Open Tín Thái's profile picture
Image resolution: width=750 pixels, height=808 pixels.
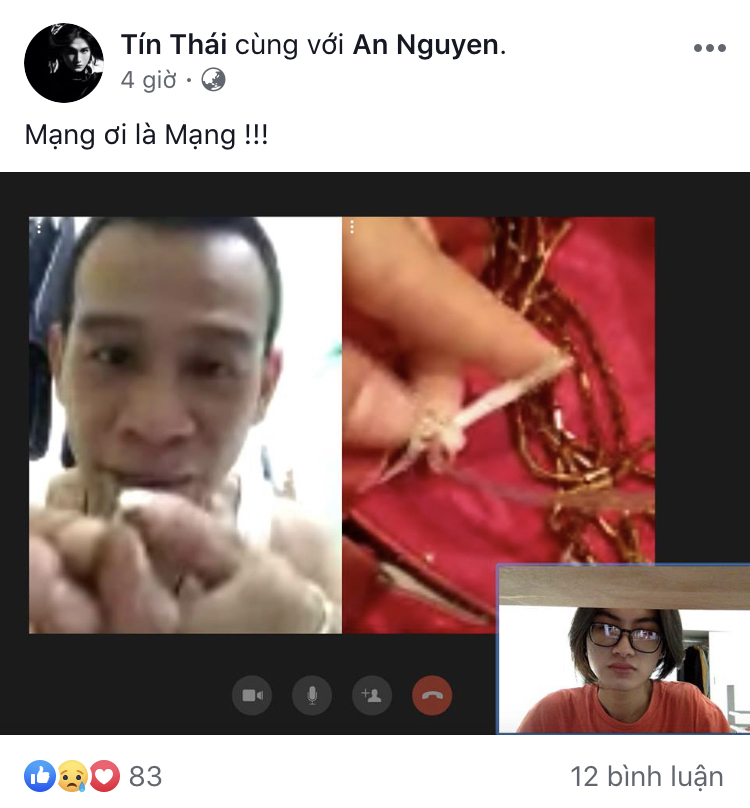[64, 62]
